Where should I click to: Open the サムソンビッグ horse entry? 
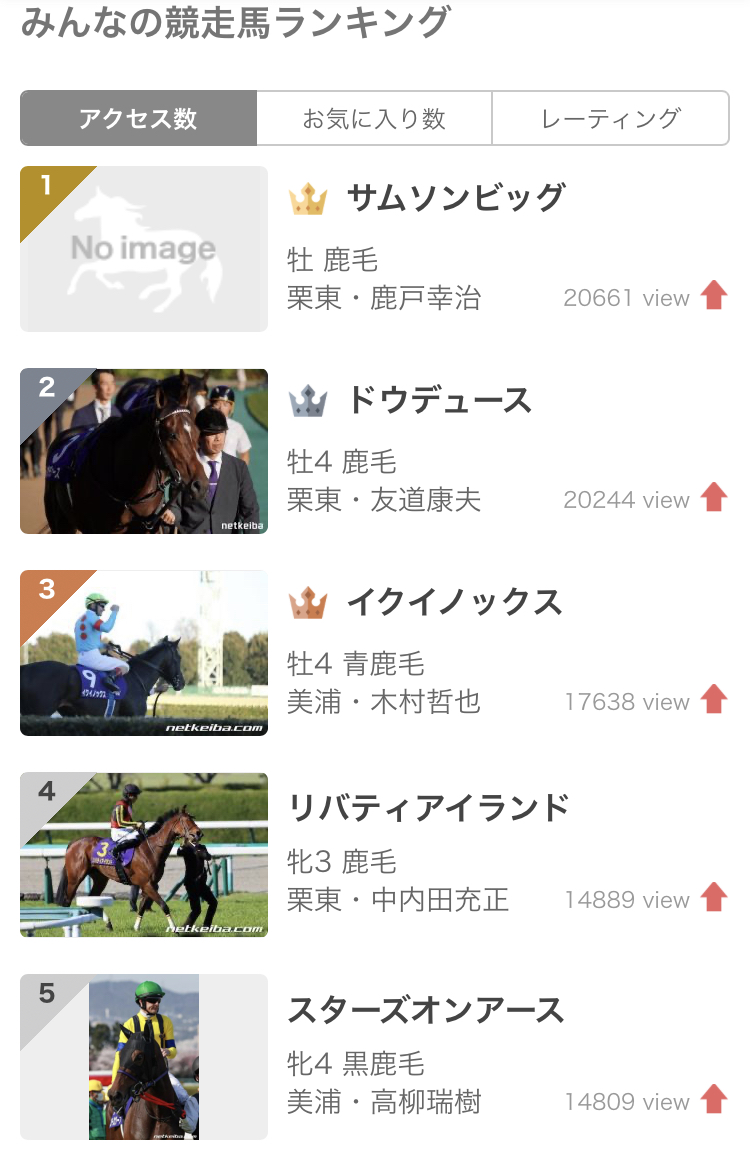coord(455,199)
